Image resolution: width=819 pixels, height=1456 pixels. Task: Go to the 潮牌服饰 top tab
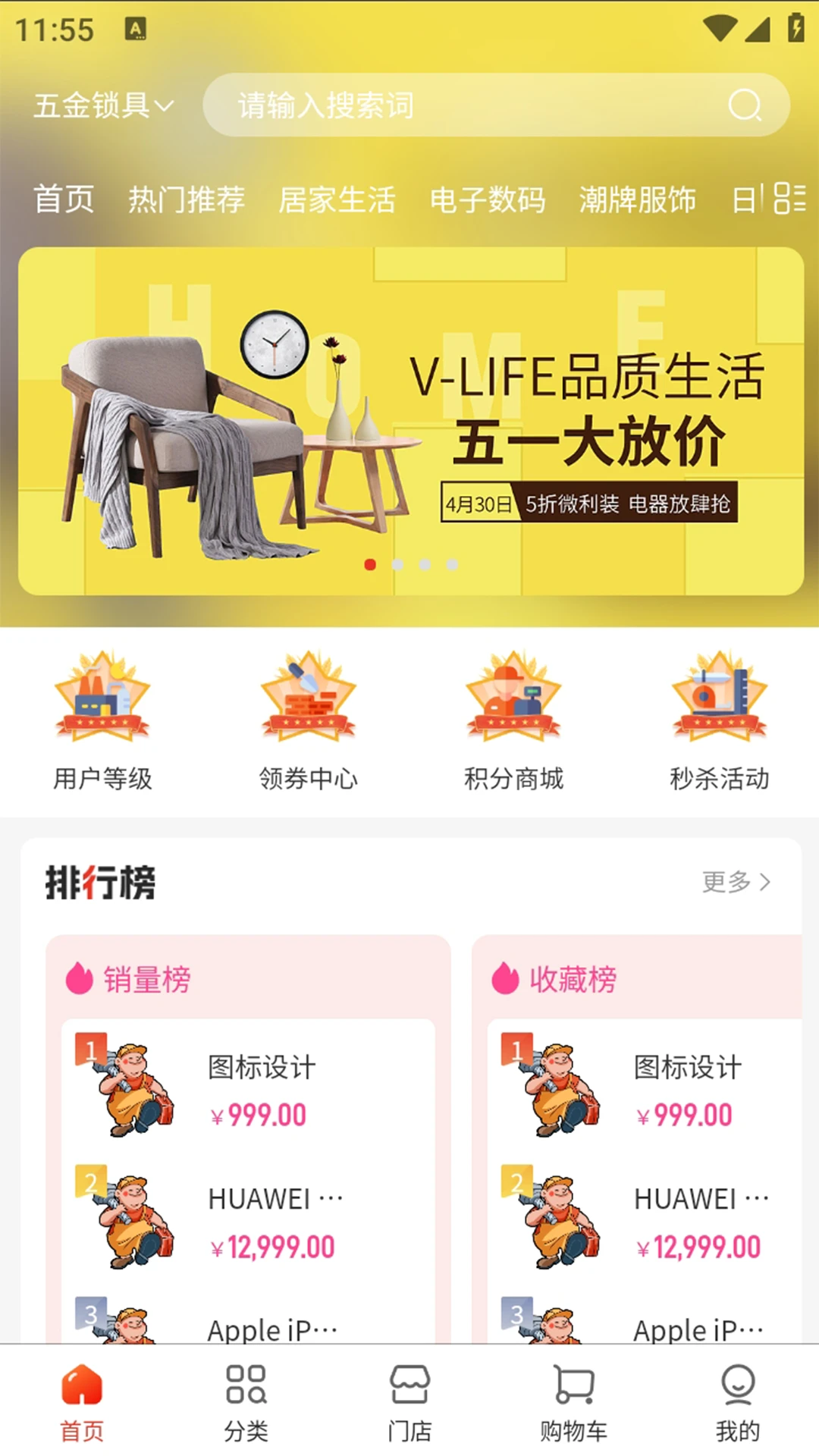pos(637,199)
